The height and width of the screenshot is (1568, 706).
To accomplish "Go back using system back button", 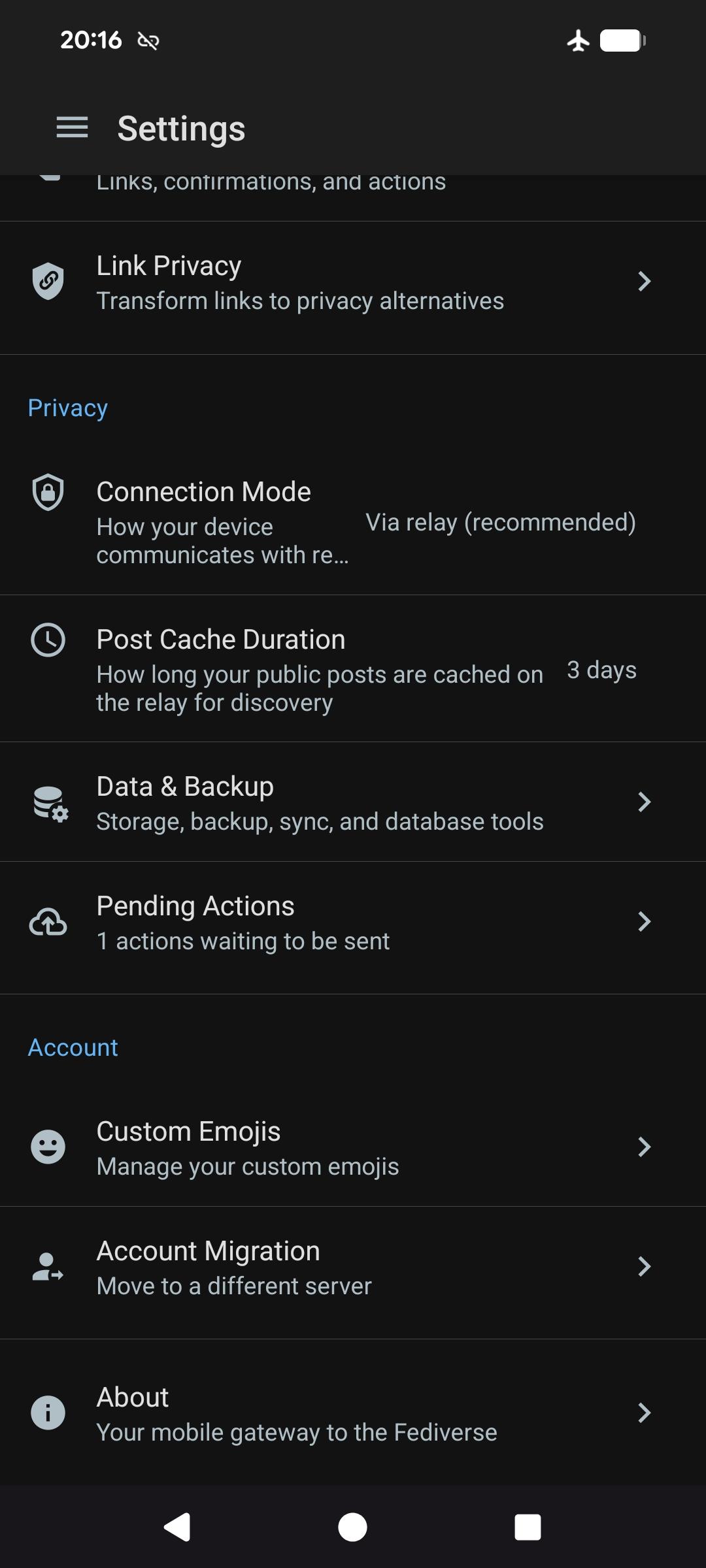I will 177,1527.
